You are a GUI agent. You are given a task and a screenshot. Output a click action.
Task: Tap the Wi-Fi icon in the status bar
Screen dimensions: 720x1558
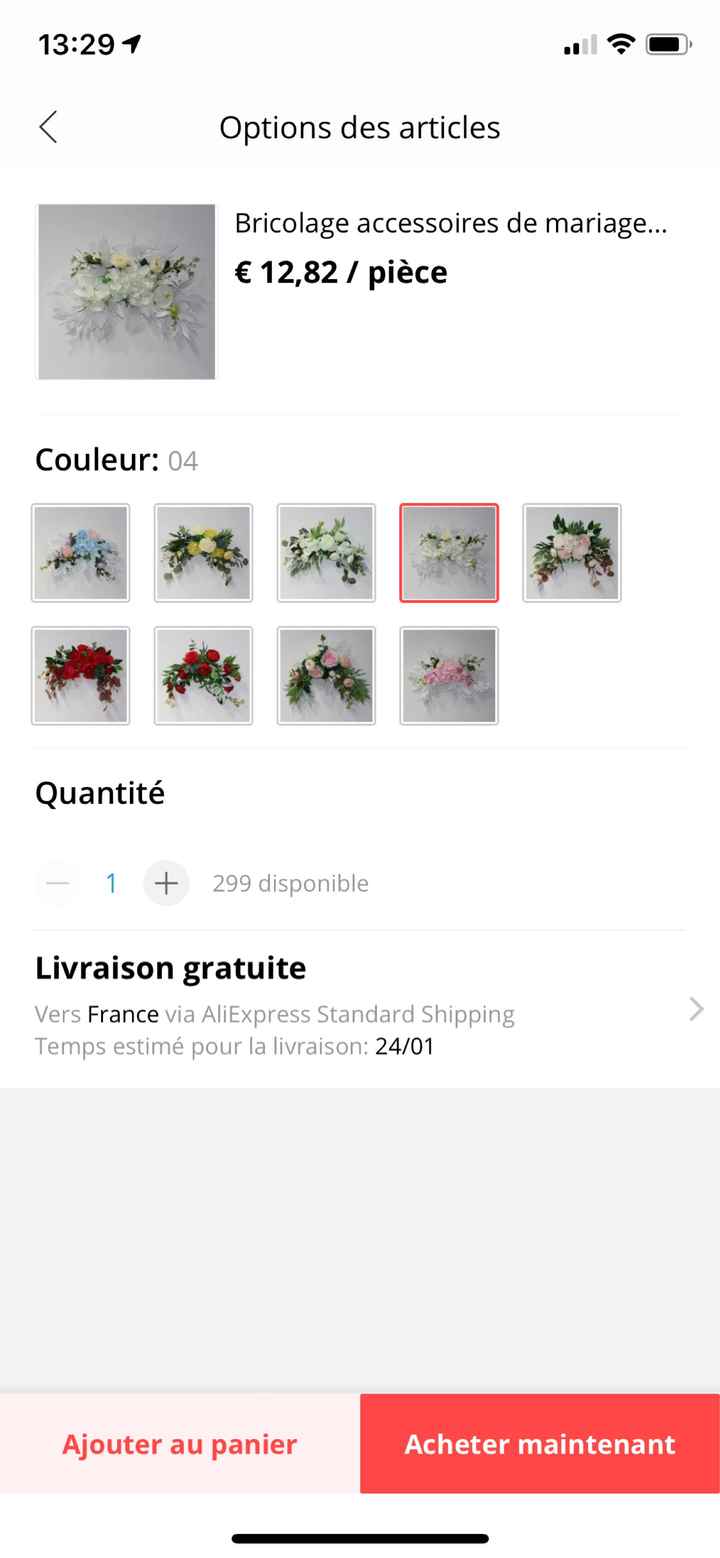coord(621,43)
